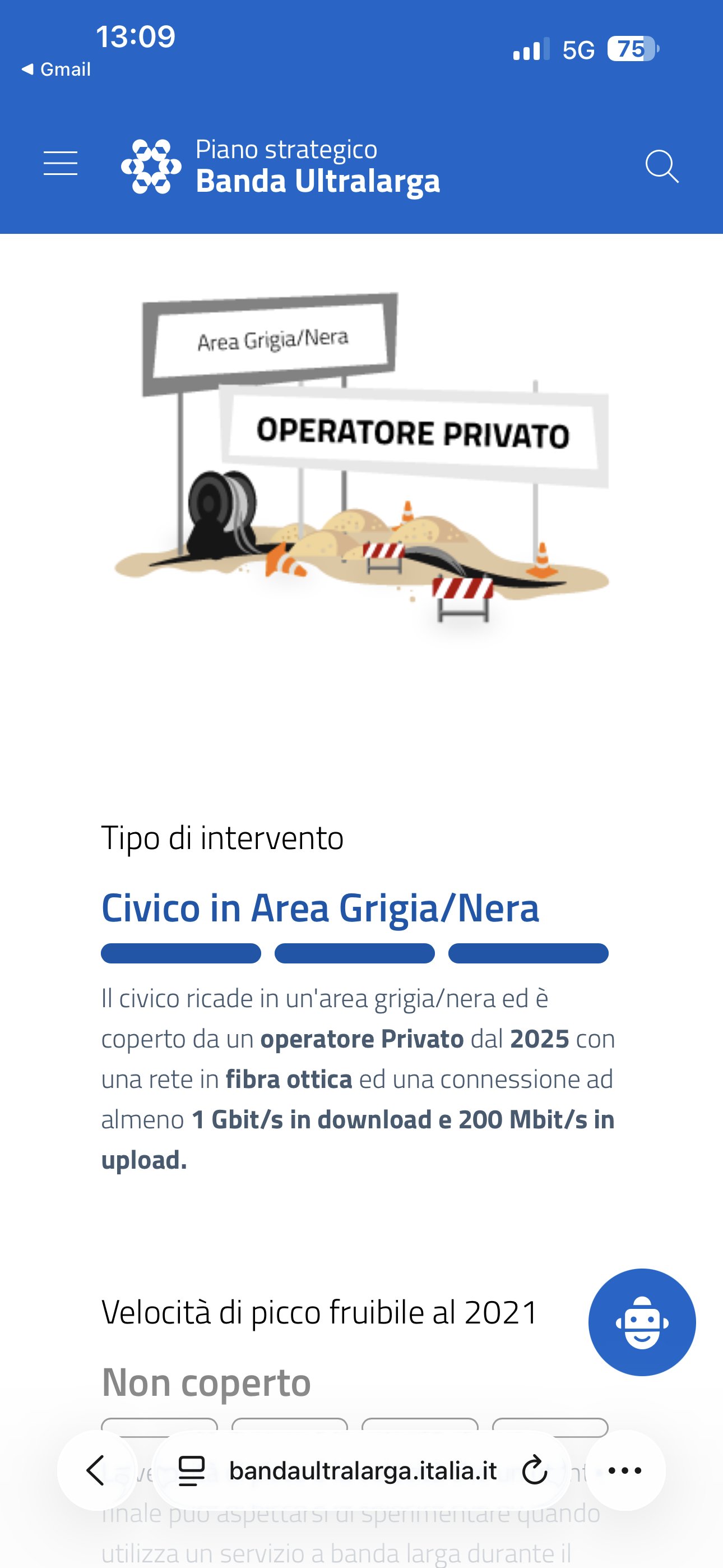
Task: Open the site search magnifier
Action: pos(661,166)
